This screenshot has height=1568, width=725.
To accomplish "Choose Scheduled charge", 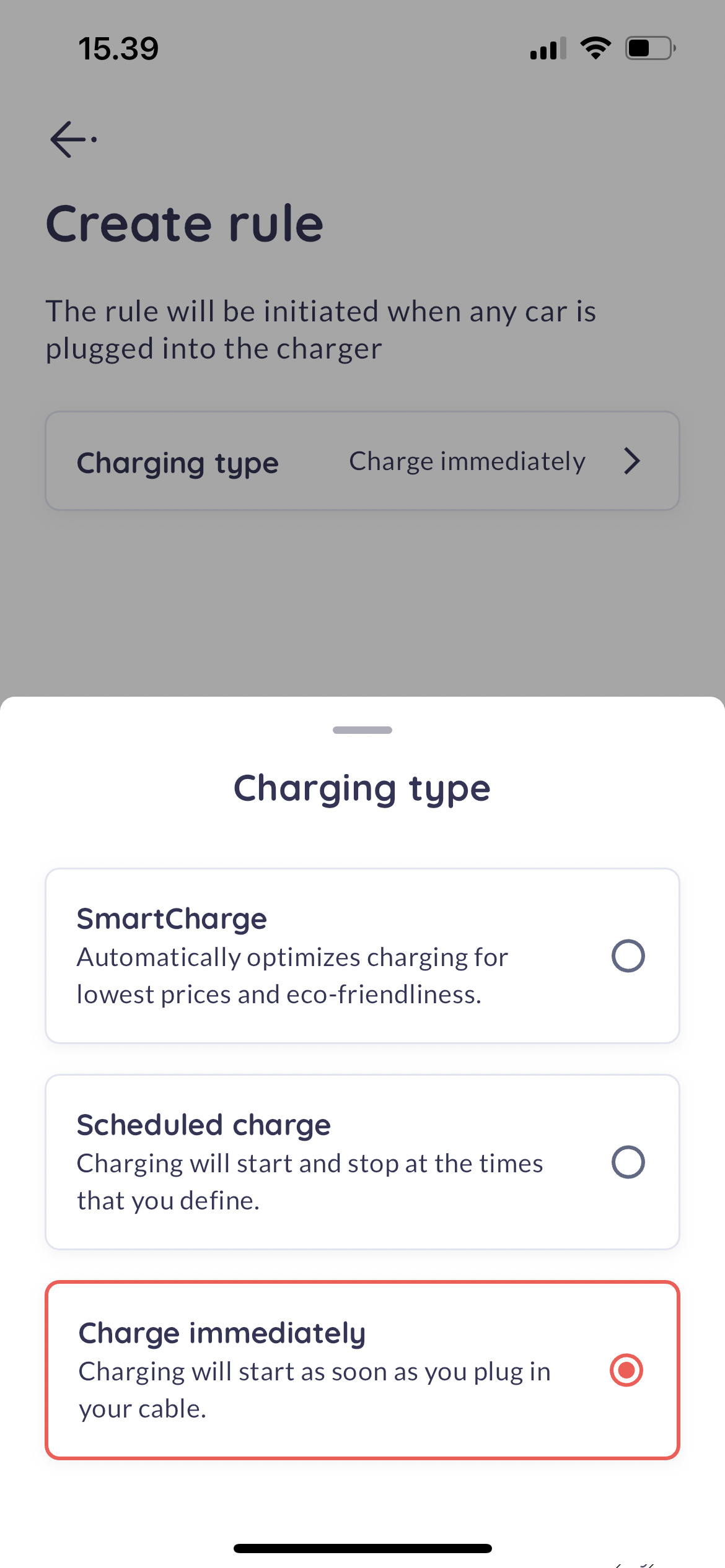I will pyautogui.click(x=627, y=1162).
